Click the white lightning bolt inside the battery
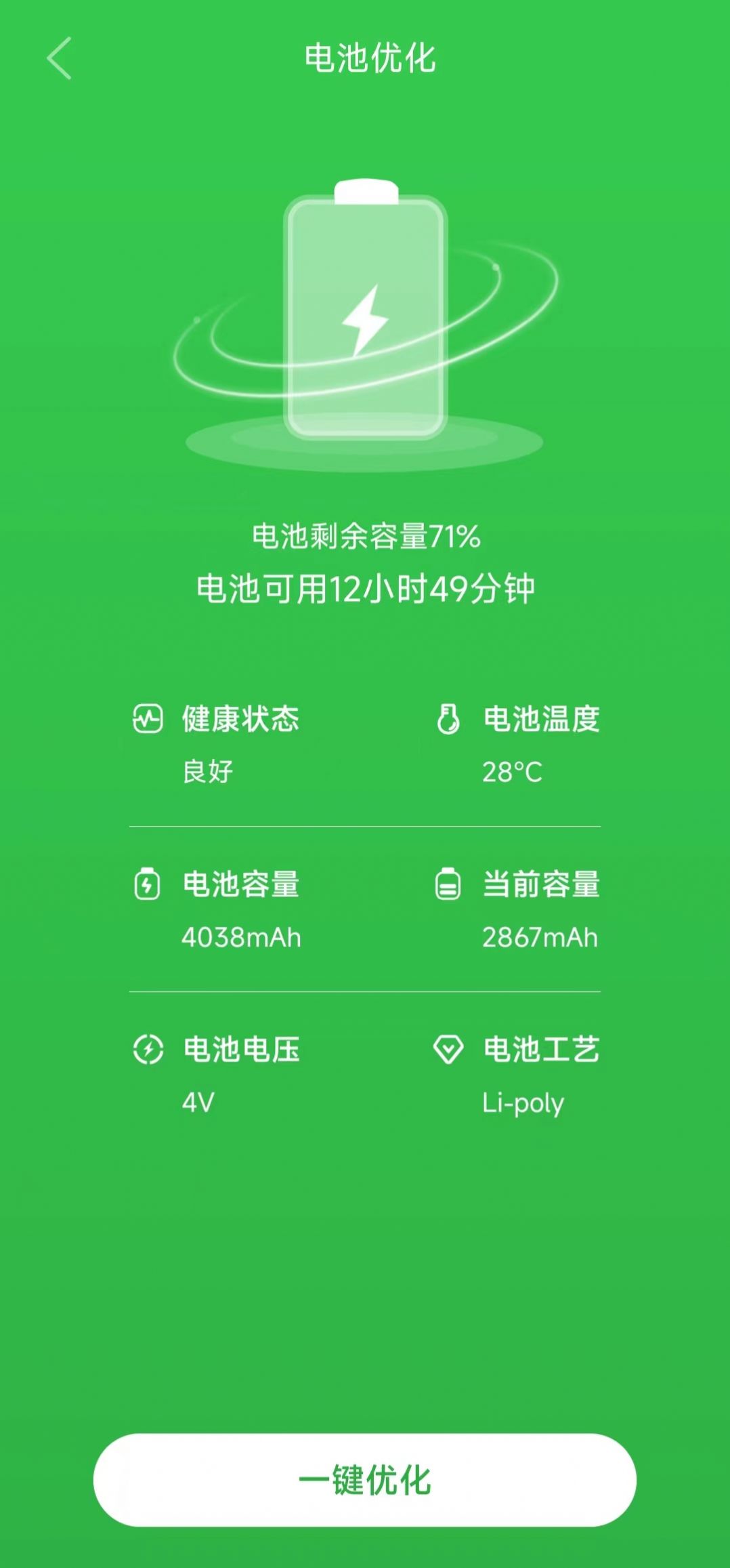The height and width of the screenshot is (1568, 730). click(x=363, y=318)
